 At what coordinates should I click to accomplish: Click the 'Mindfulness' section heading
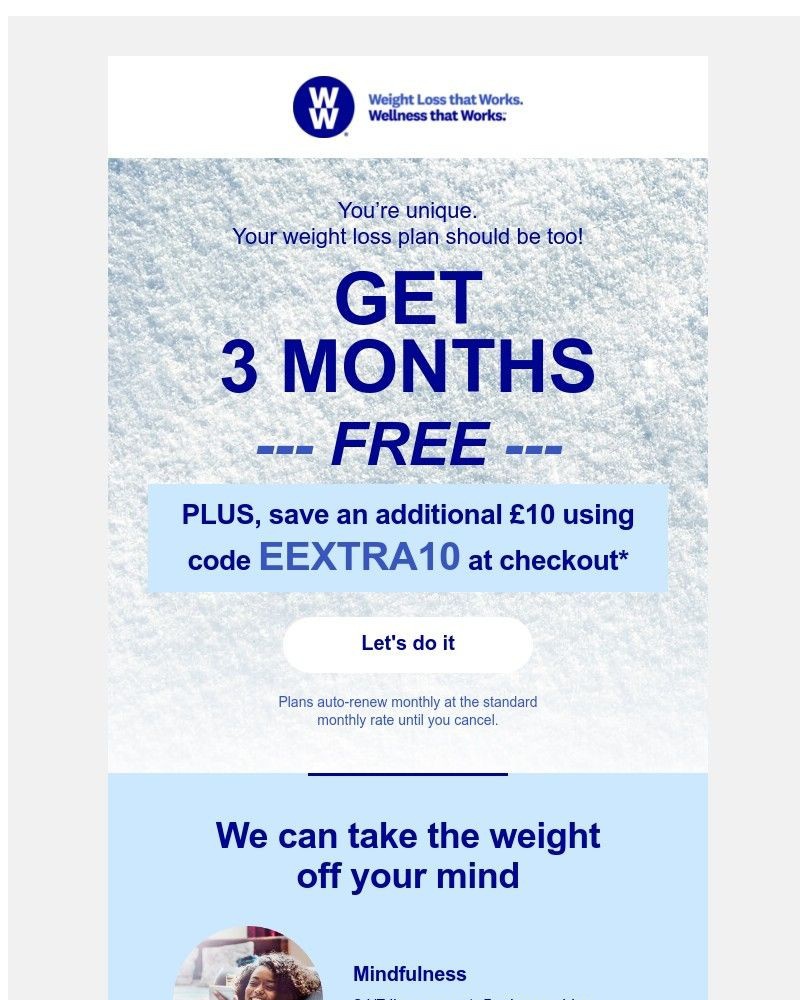click(409, 972)
